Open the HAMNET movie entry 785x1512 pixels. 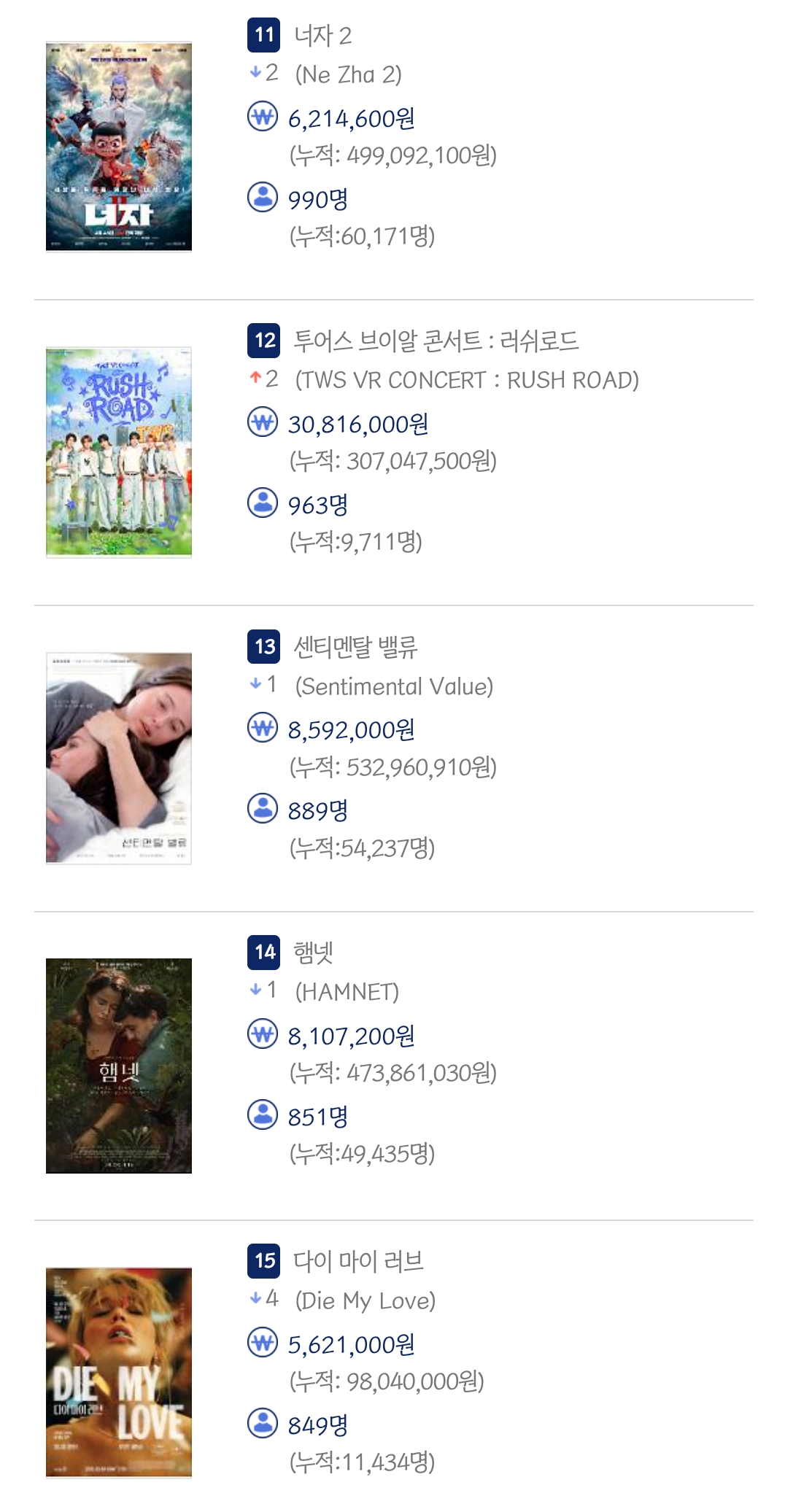(313, 953)
